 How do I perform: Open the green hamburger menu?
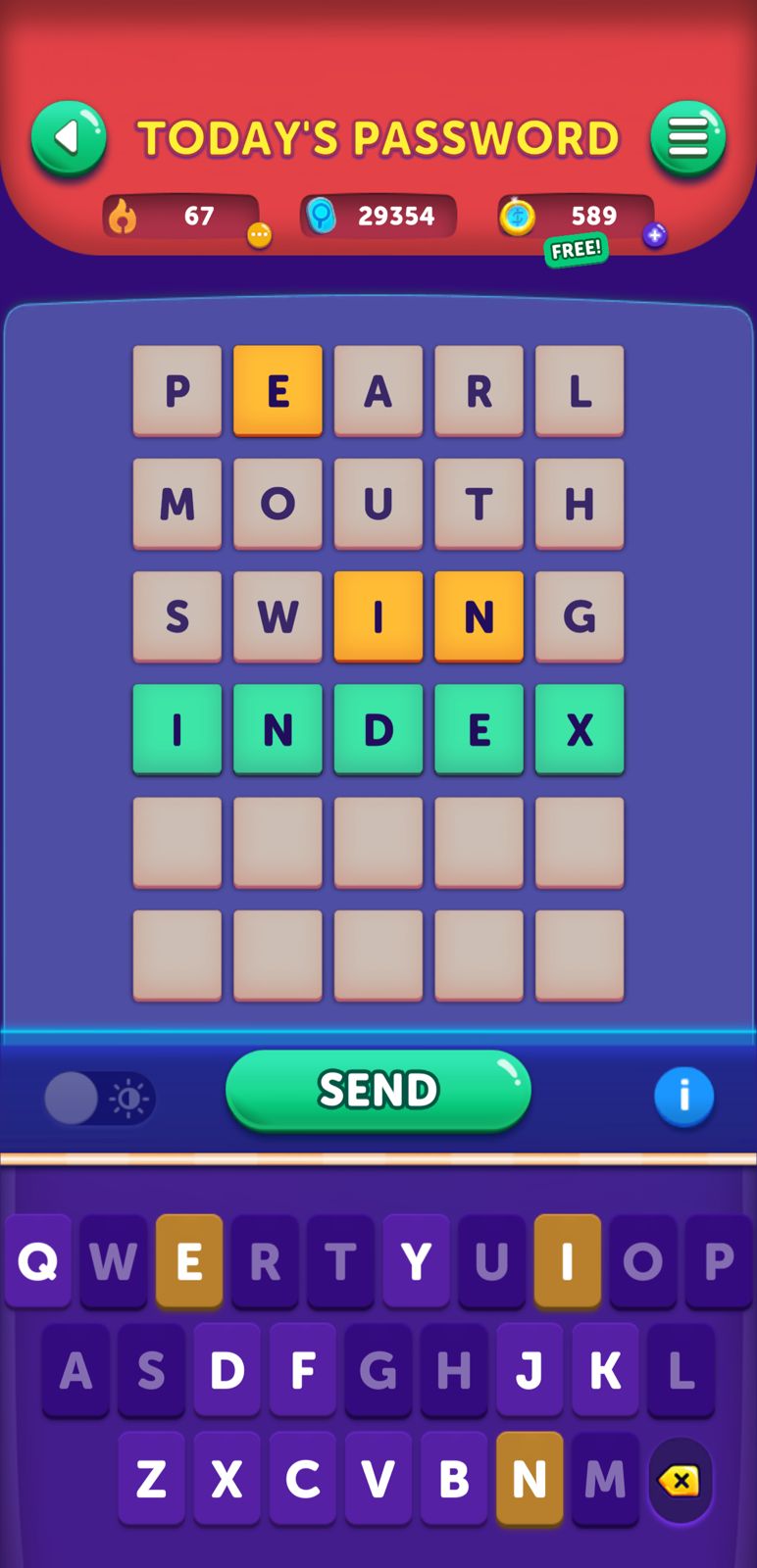[x=687, y=138]
